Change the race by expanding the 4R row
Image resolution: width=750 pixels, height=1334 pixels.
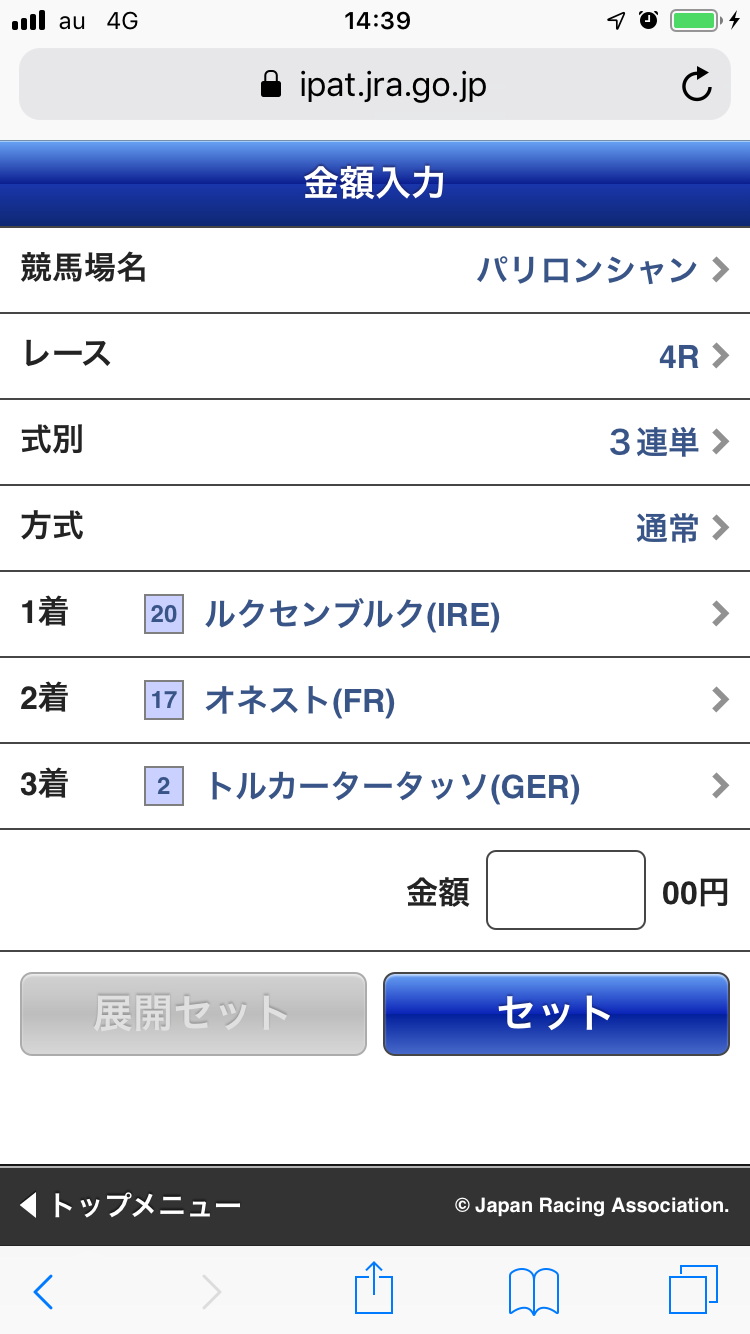tap(375, 356)
